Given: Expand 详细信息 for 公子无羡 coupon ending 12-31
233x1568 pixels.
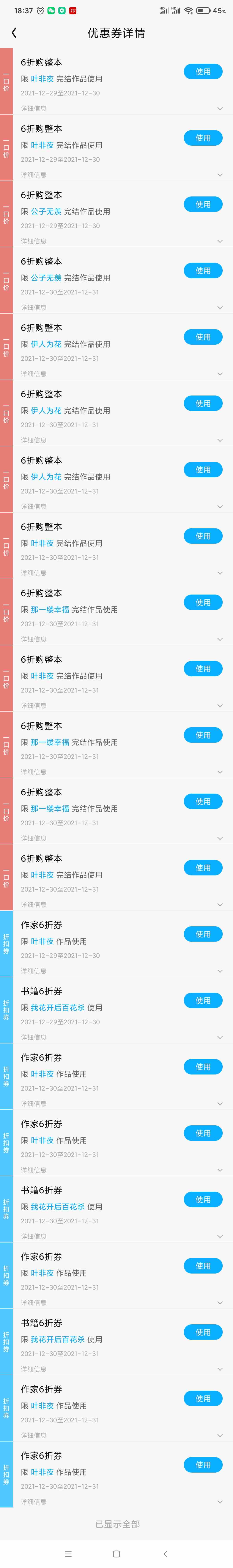Looking at the screenshot, I should [x=220, y=308].
